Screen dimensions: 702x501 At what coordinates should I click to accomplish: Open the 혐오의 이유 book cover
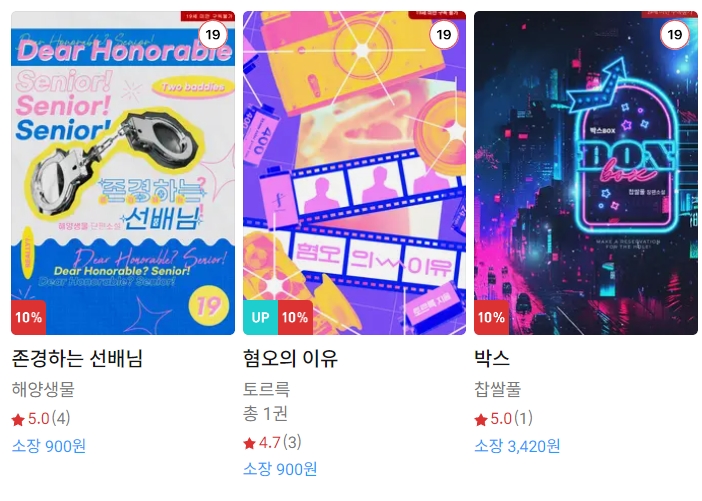click(x=354, y=172)
